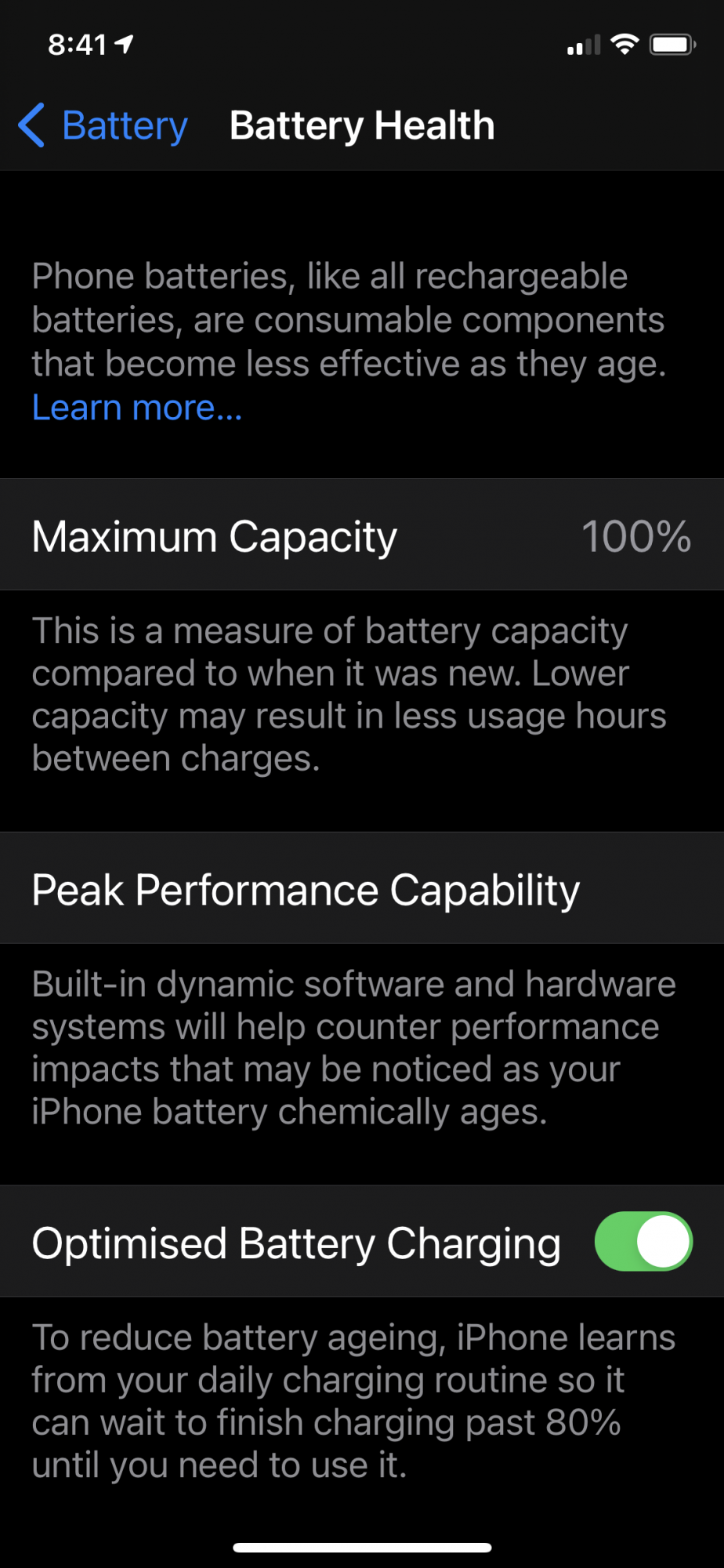
Task: Disable Optimised Battery Charging
Action: pos(643,1242)
